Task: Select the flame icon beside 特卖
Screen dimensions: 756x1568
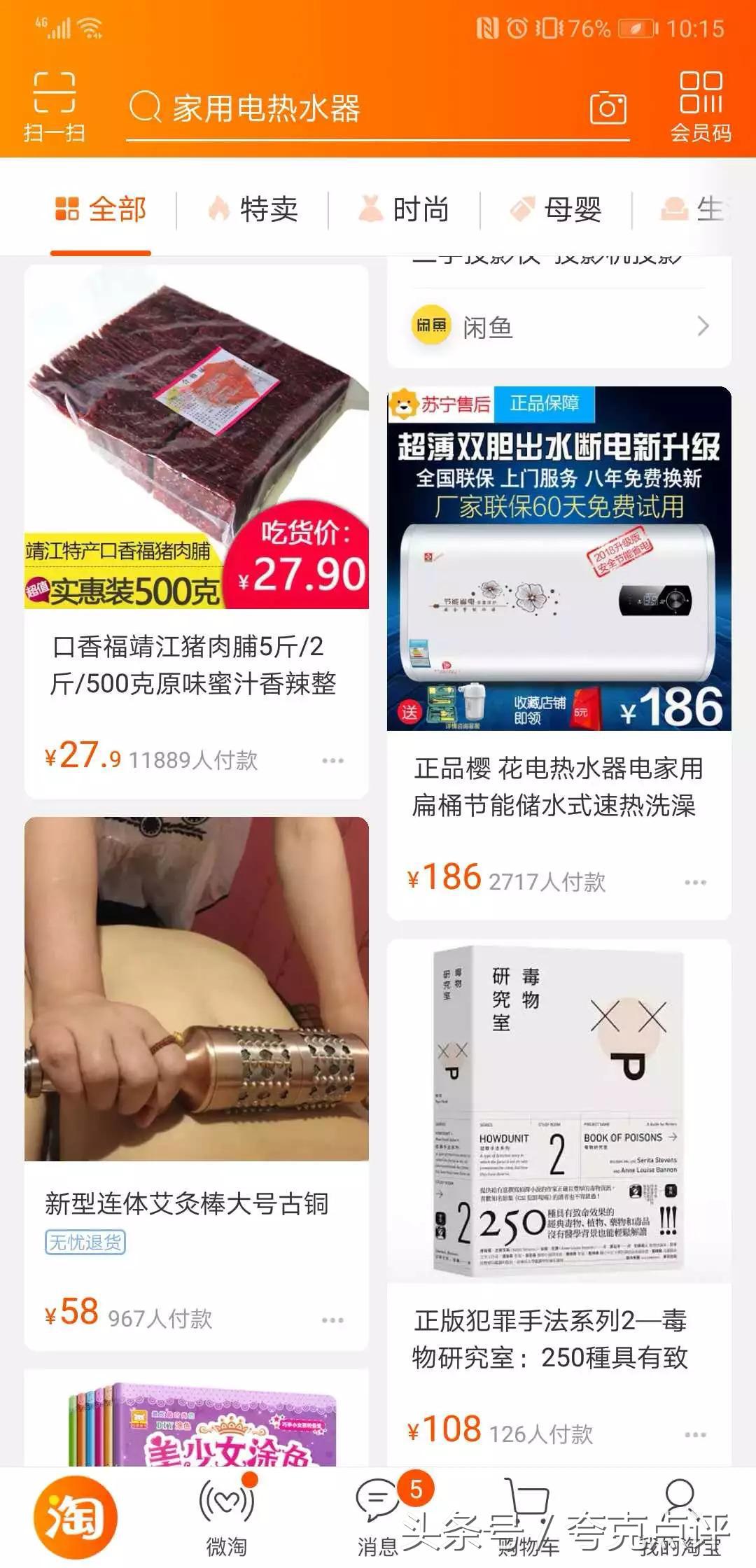Action: coord(219,209)
